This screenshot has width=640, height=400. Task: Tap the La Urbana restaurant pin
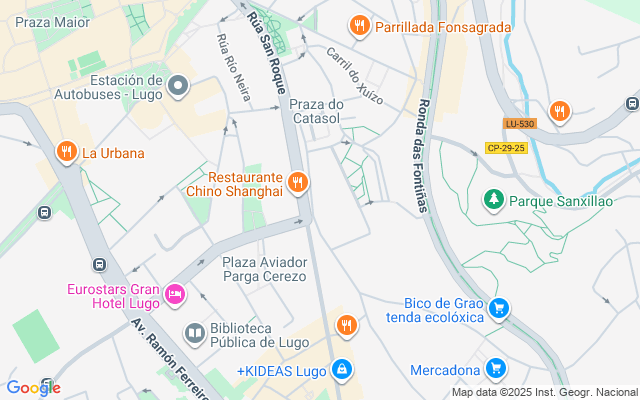point(67,152)
